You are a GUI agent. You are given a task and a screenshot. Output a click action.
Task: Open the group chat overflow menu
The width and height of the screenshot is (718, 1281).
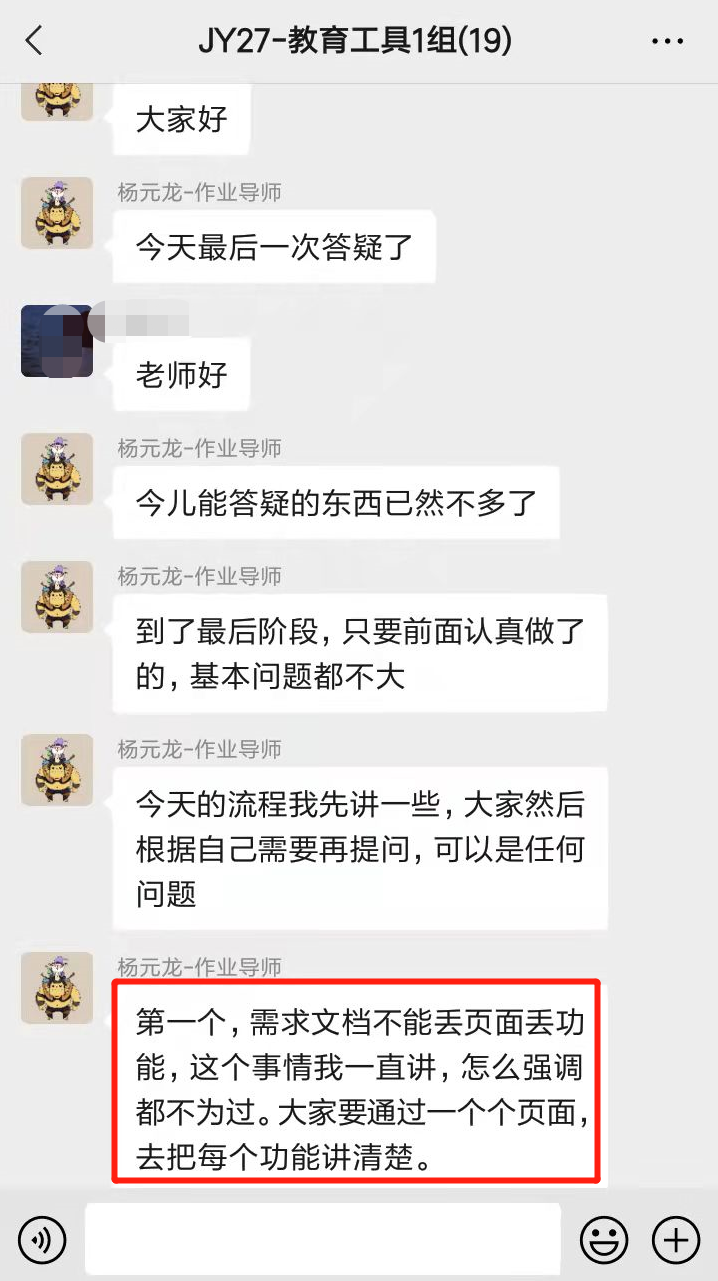[667, 41]
